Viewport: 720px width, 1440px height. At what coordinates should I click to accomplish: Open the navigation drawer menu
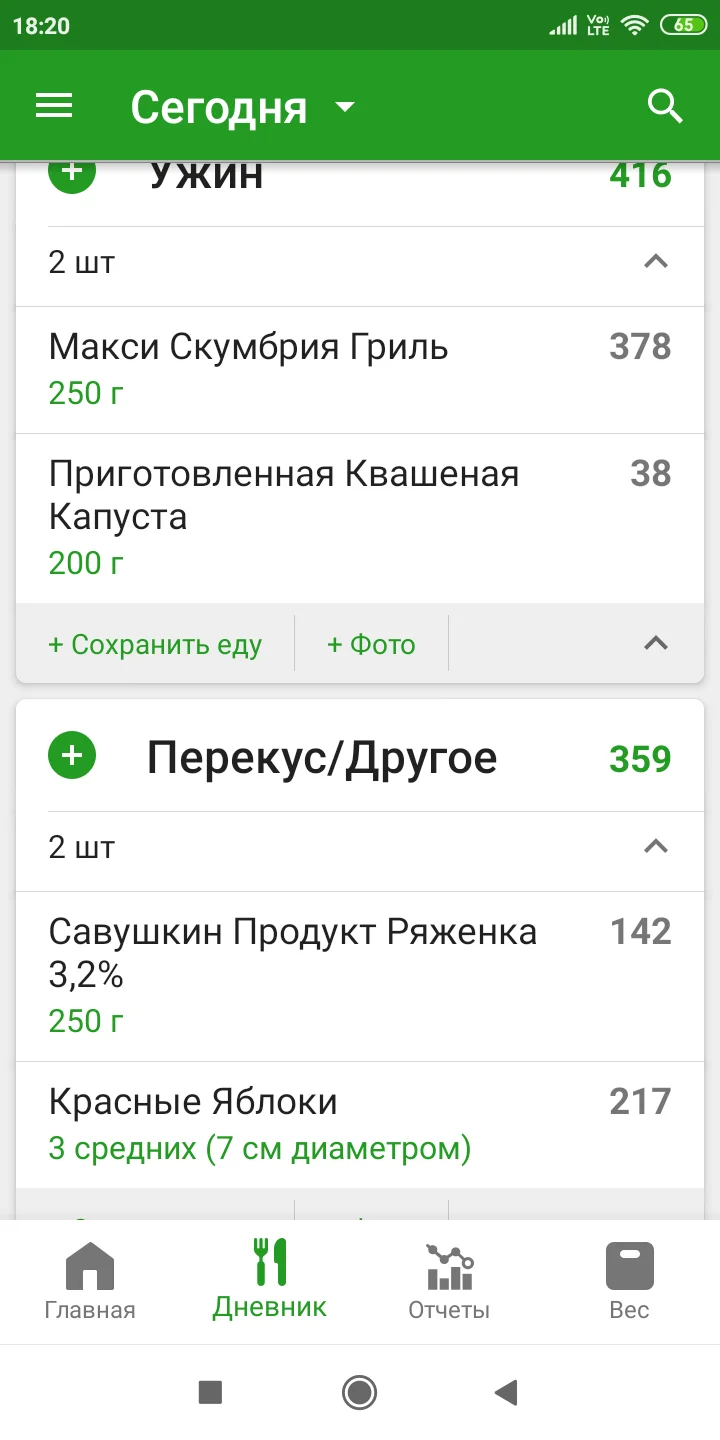coord(54,106)
